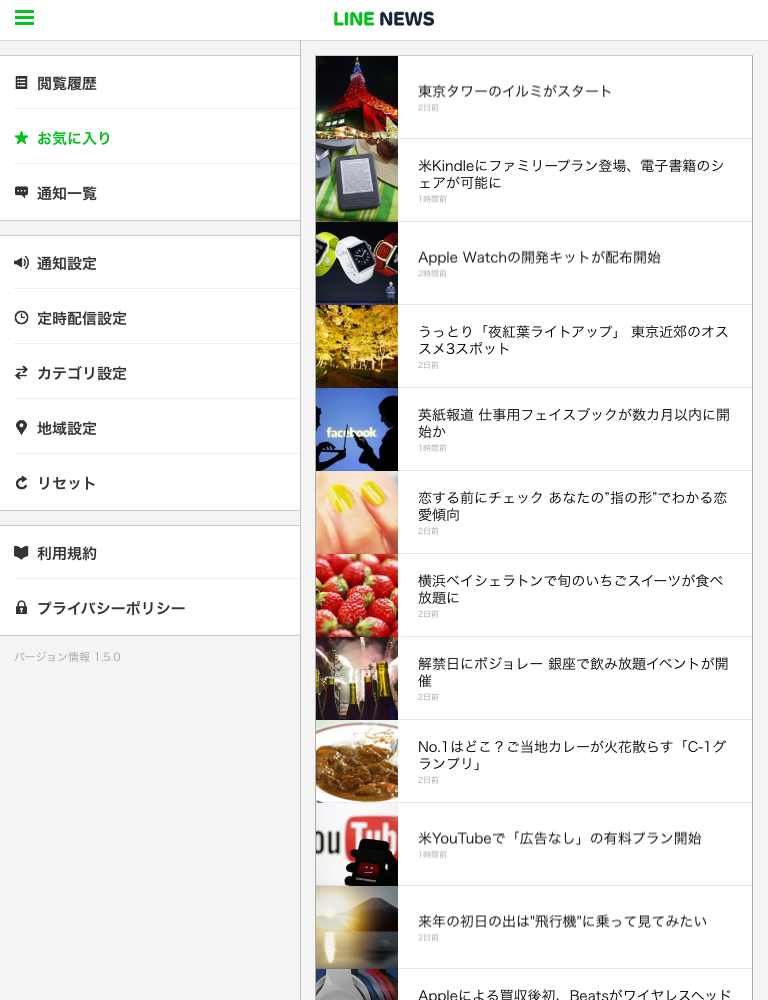Open the YouTube article thumbnail

pos(357,843)
